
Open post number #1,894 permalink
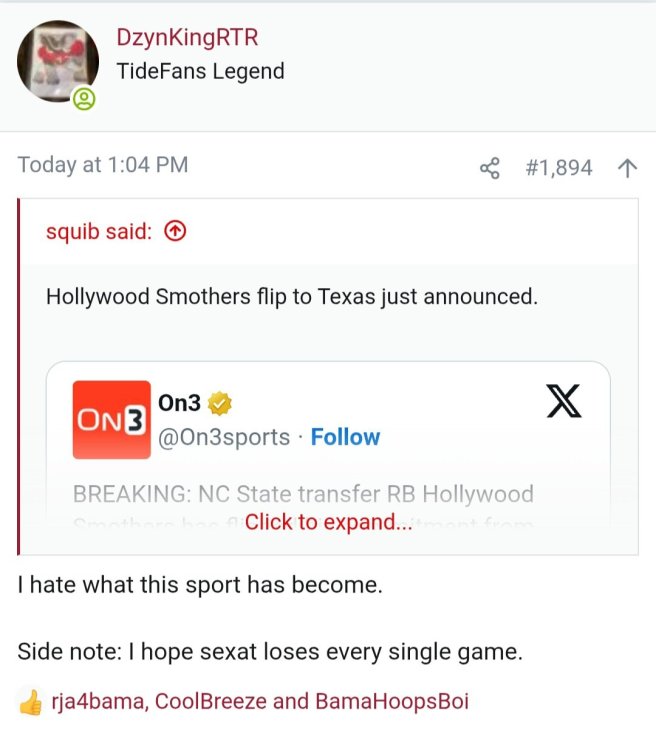(558, 168)
